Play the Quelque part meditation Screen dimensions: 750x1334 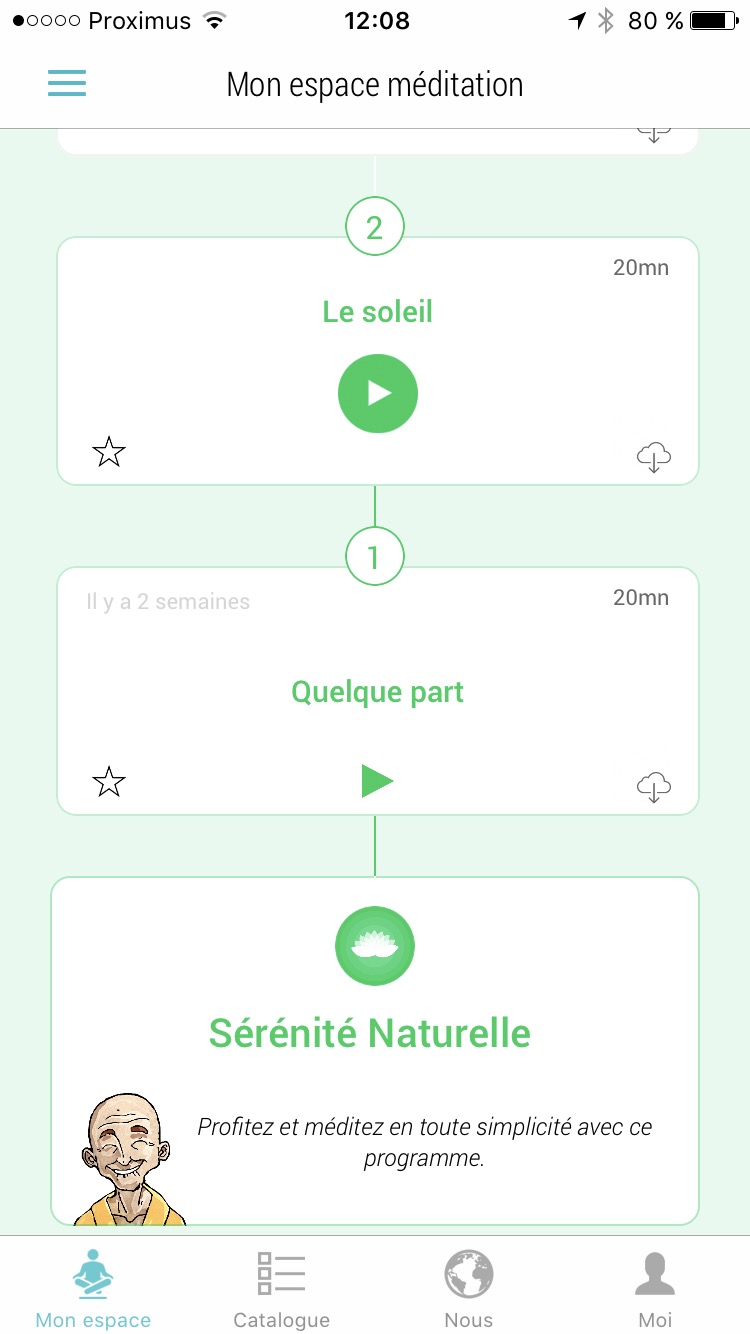[x=377, y=781]
